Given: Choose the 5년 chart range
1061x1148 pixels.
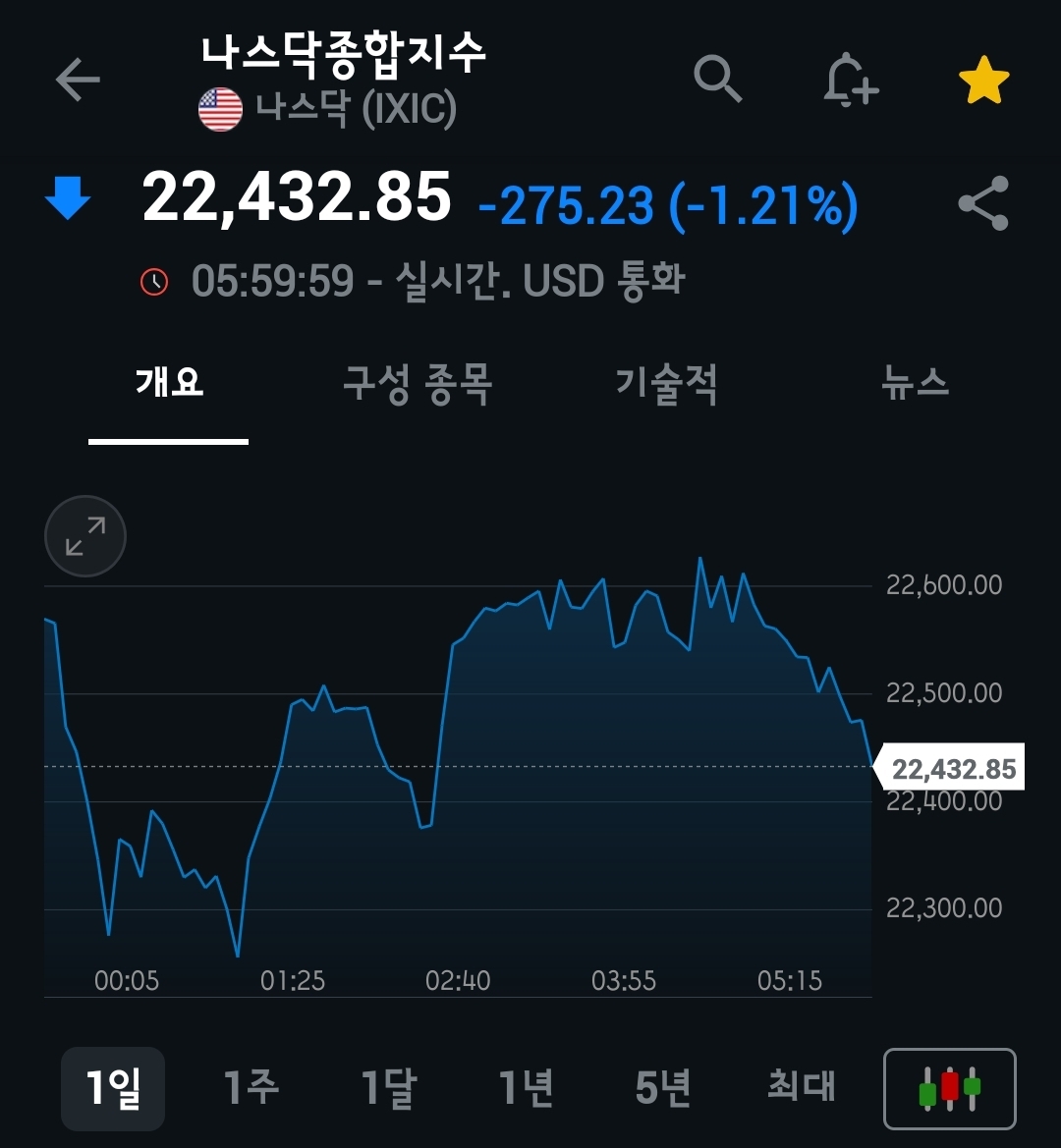Looking at the screenshot, I should tap(663, 1088).
